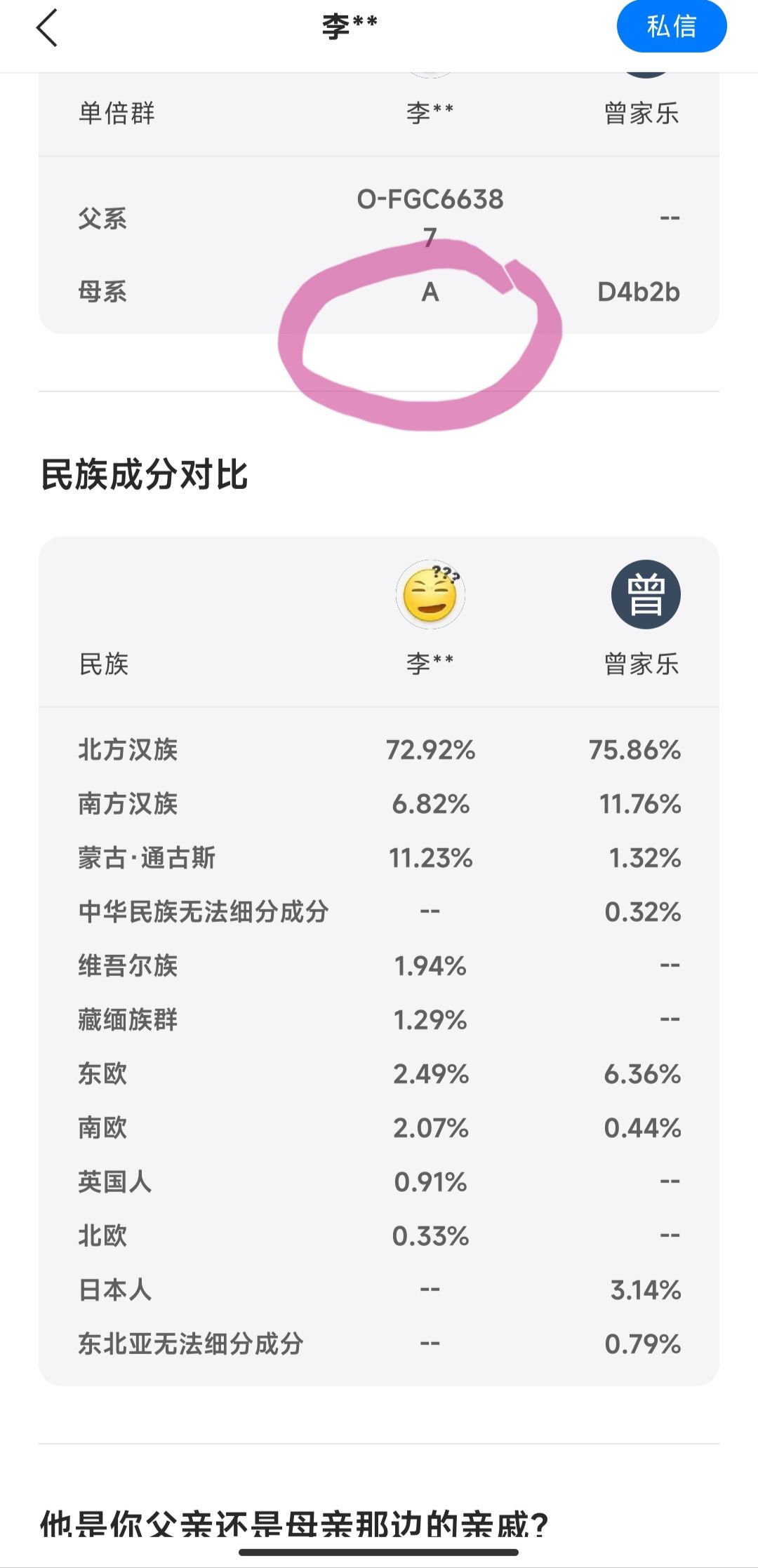The height and width of the screenshot is (1568, 758).
Task: Go back using the top-left arrow
Action: [x=46, y=28]
